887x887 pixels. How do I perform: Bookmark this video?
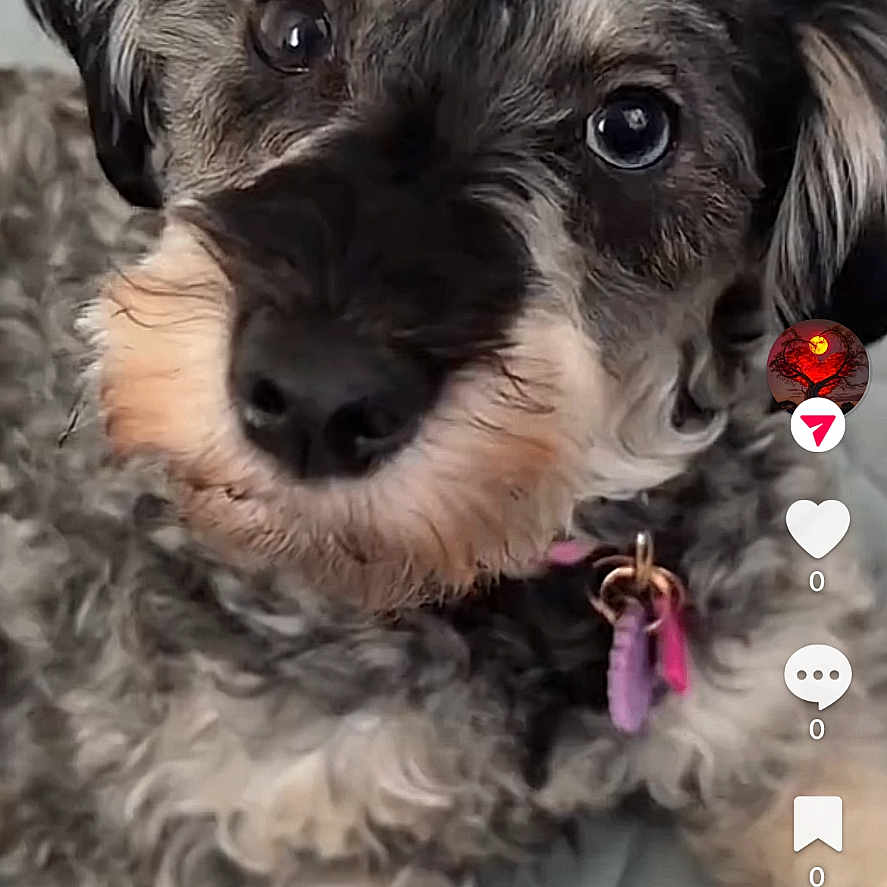tap(817, 823)
